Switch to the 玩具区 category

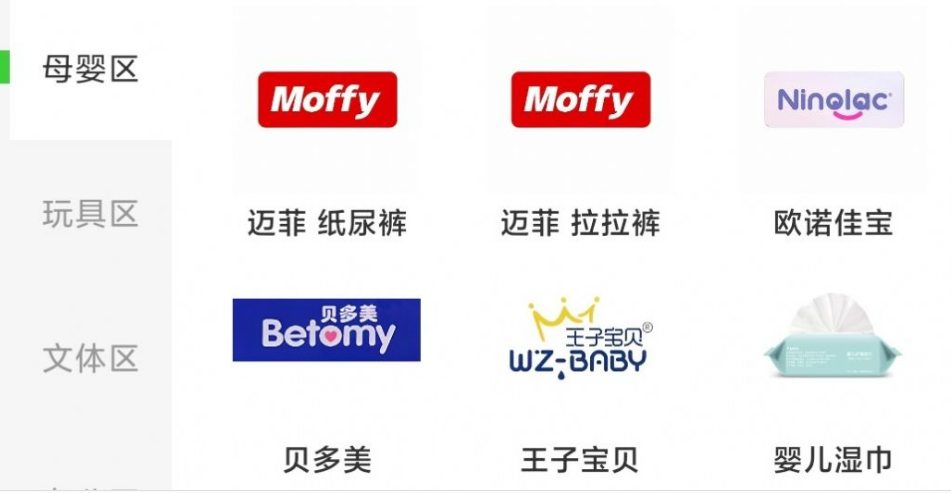click(89, 213)
